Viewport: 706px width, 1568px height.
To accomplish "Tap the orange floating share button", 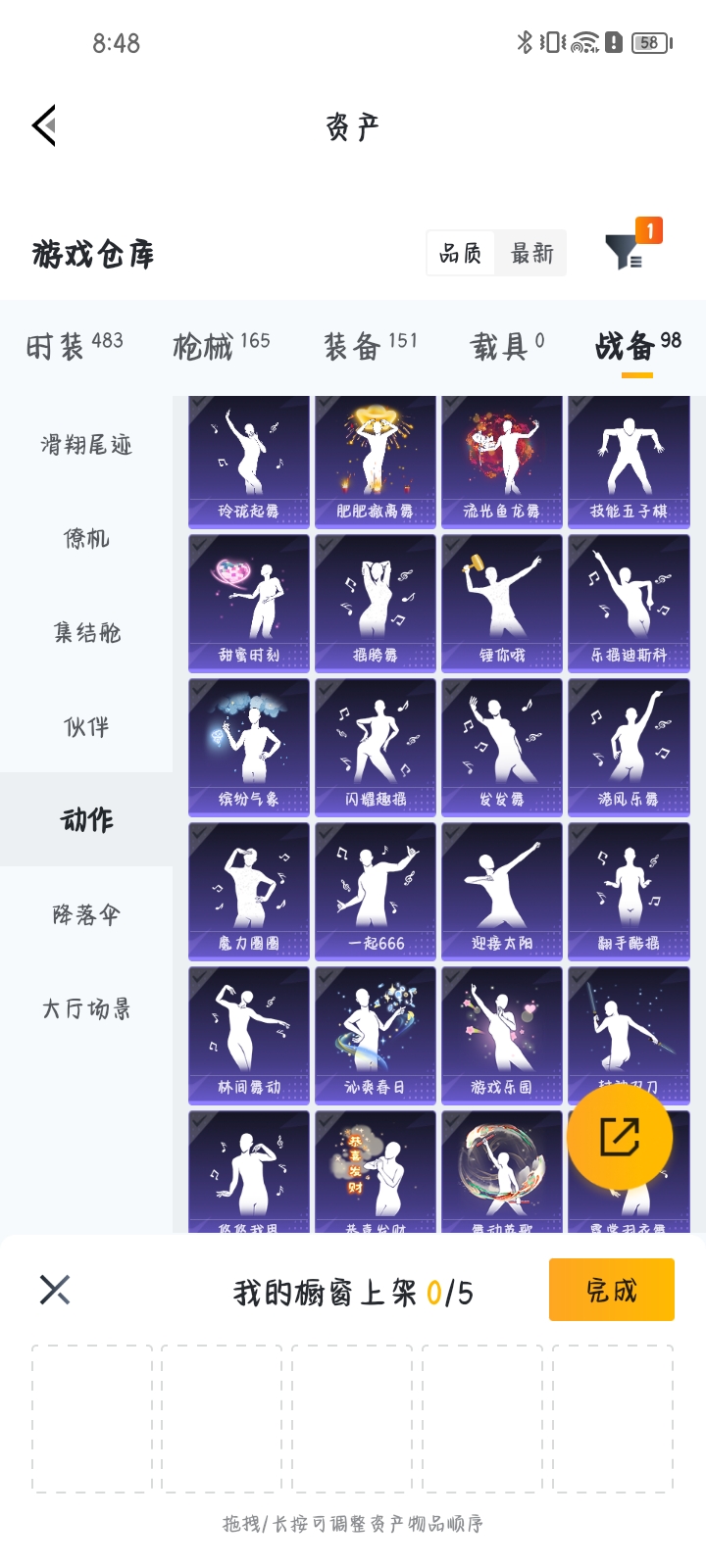I will (x=620, y=1137).
